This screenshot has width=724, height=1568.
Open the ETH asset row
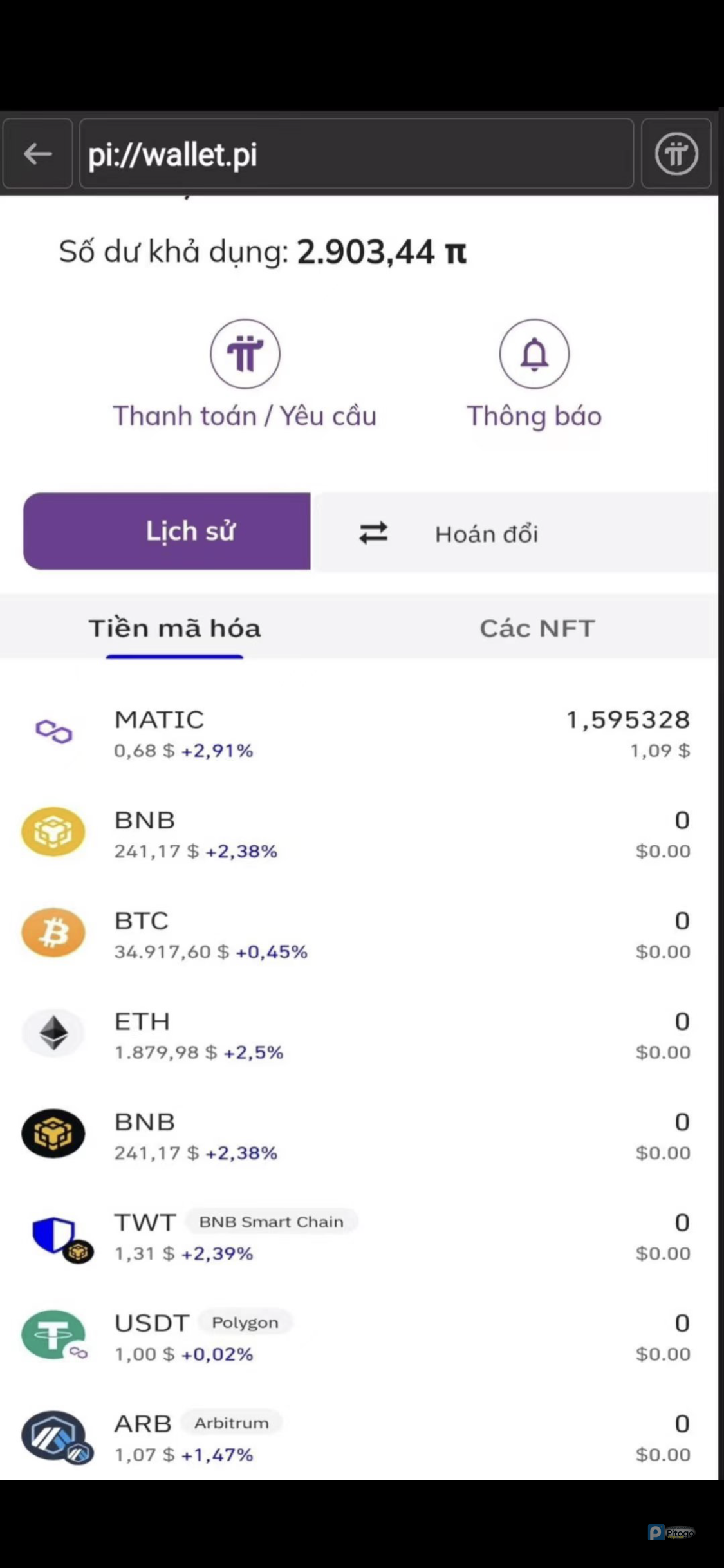click(x=358, y=1035)
